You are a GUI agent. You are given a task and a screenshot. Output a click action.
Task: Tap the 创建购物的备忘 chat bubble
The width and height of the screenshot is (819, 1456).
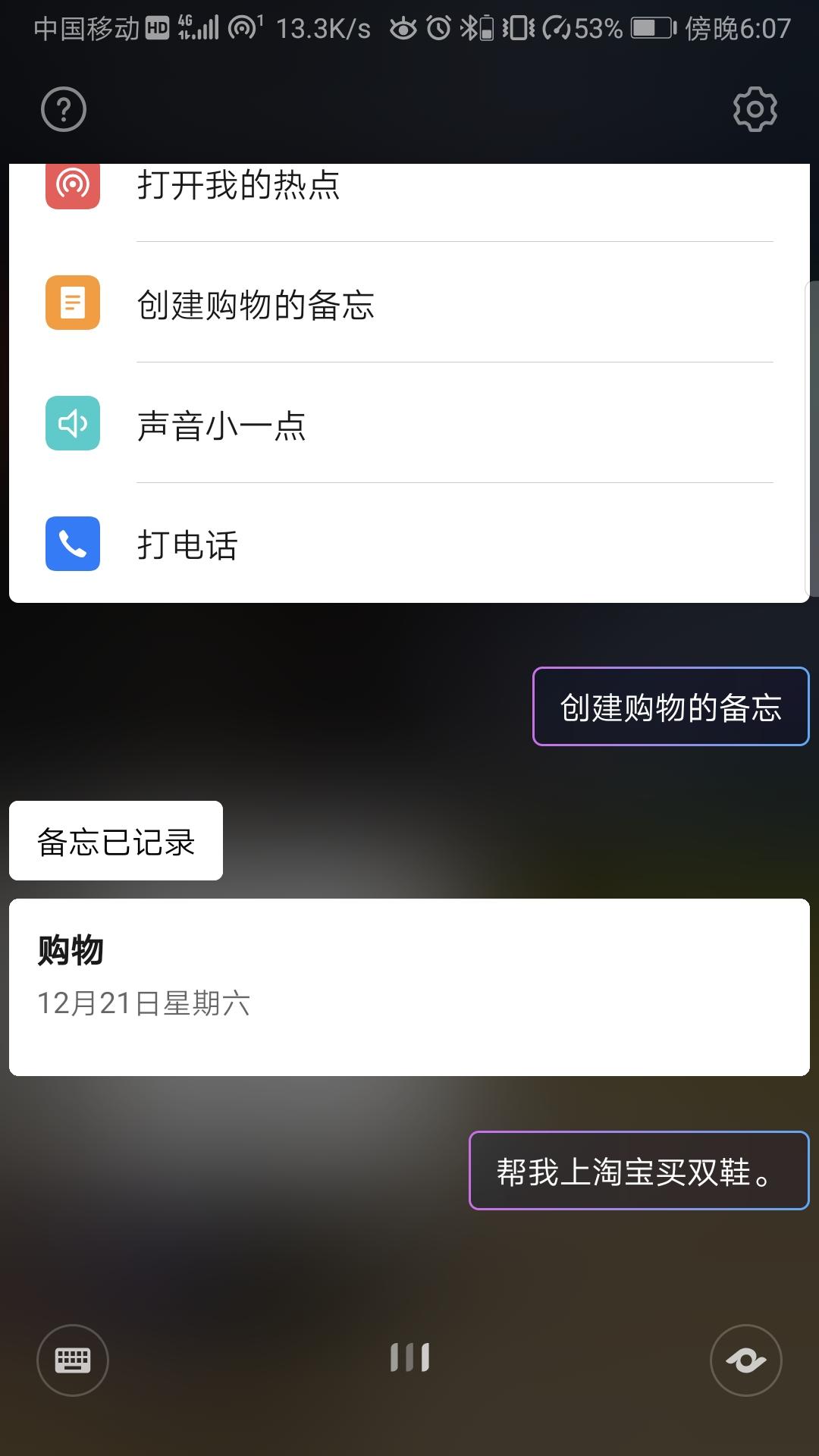[670, 707]
